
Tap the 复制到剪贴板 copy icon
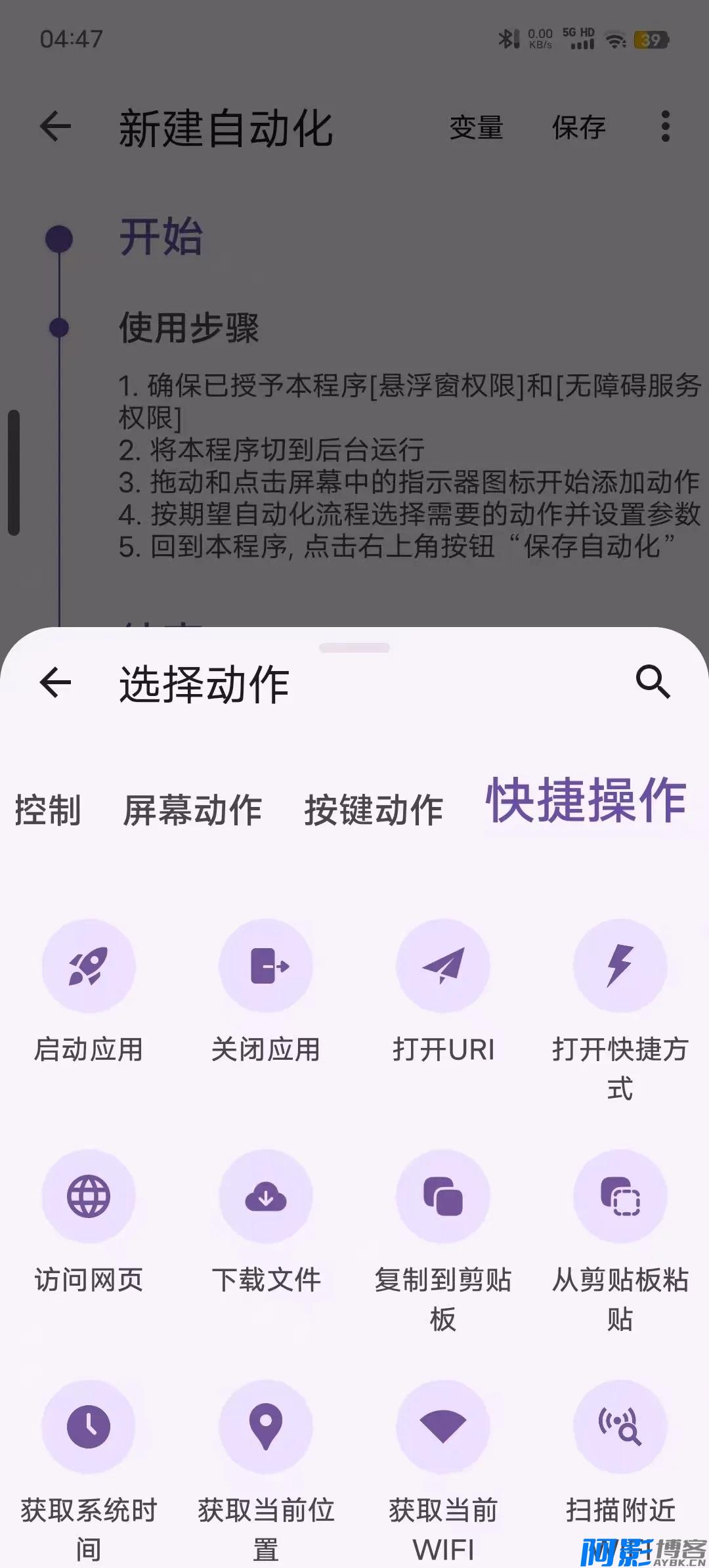(x=443, y=1196)
